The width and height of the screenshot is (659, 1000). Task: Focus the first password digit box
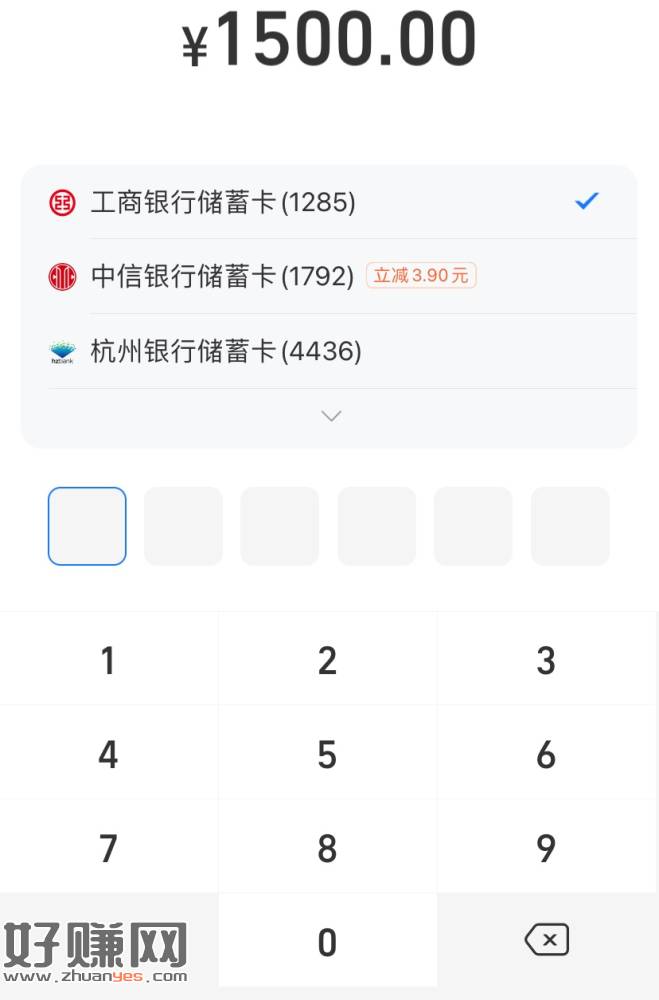87,526
